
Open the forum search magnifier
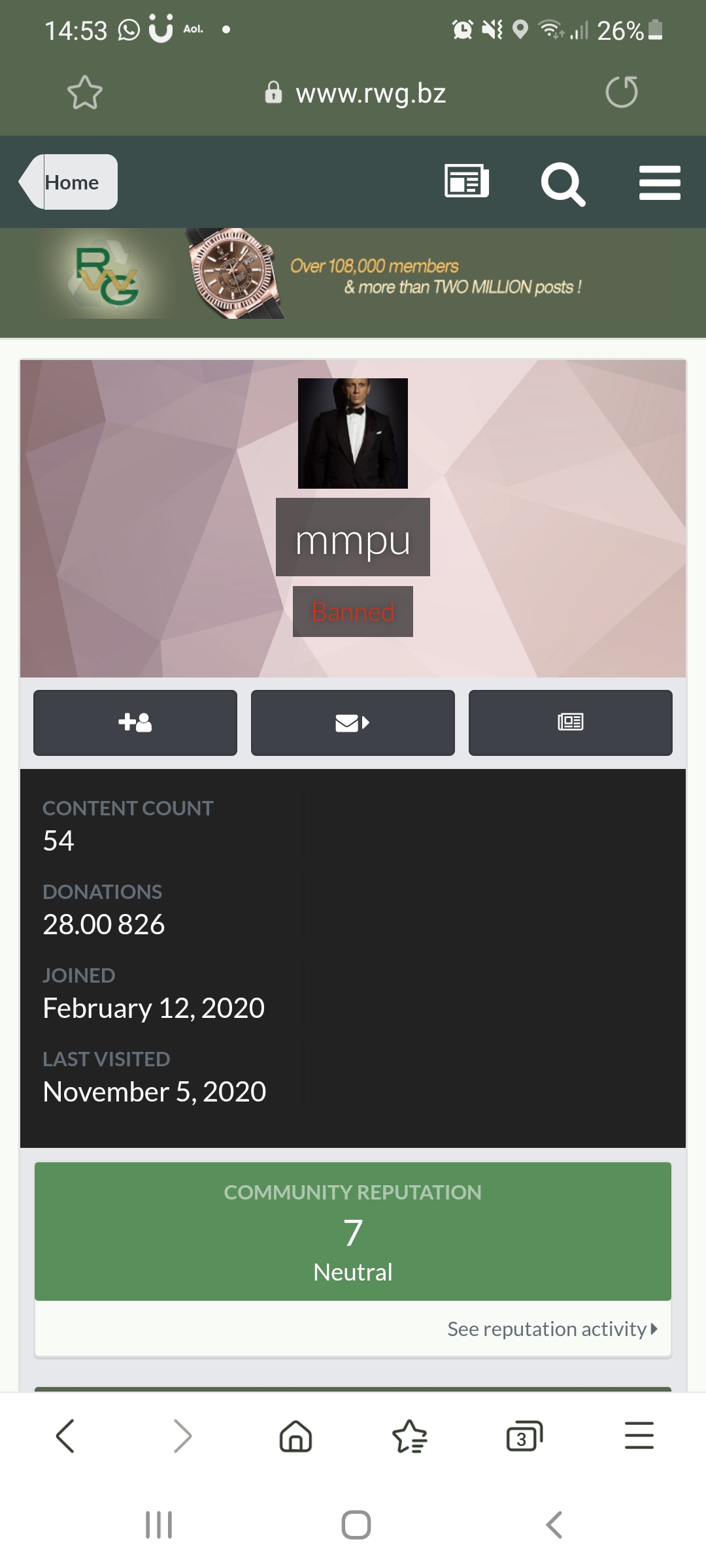coord(563,184)
